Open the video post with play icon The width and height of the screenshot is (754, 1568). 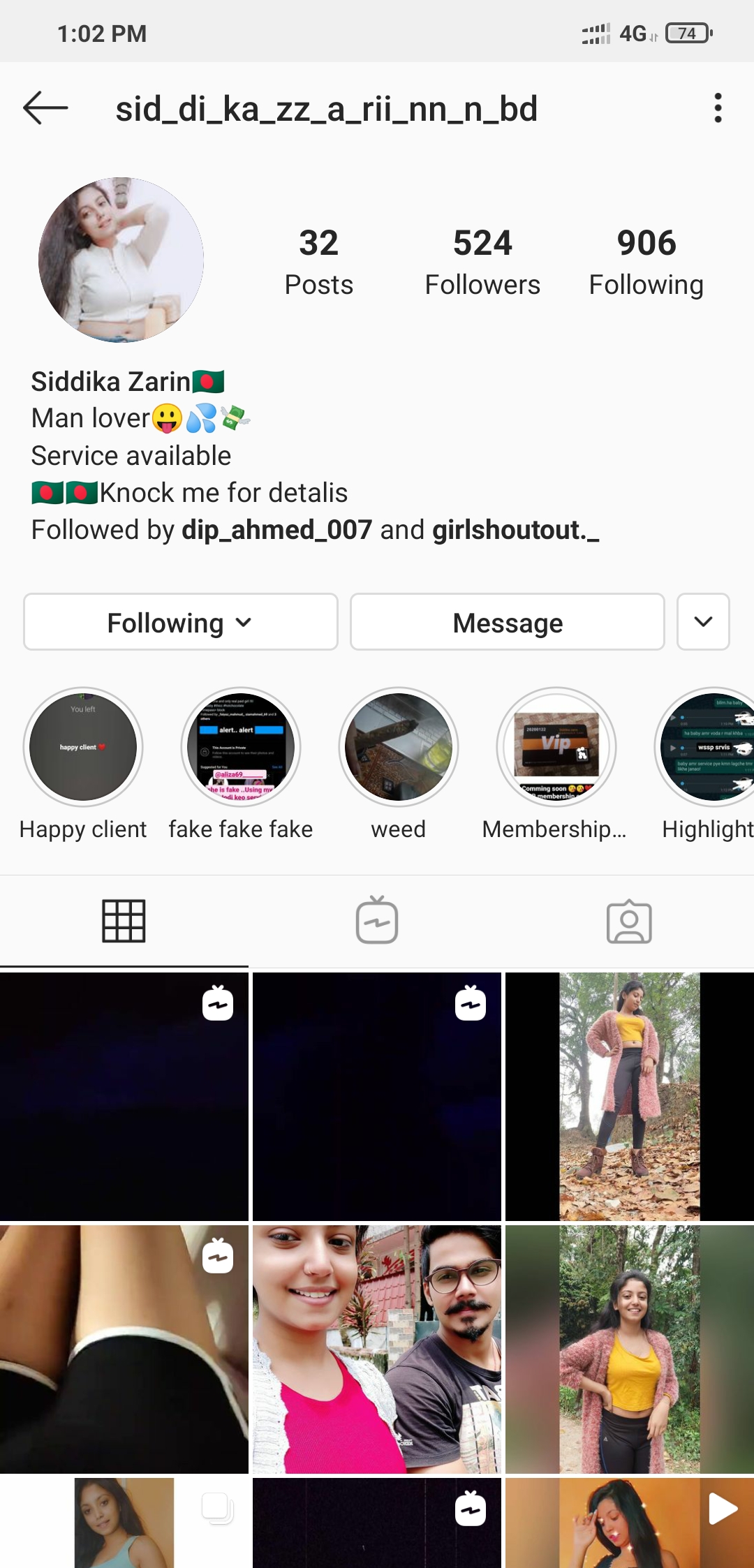click(629, 1522)
